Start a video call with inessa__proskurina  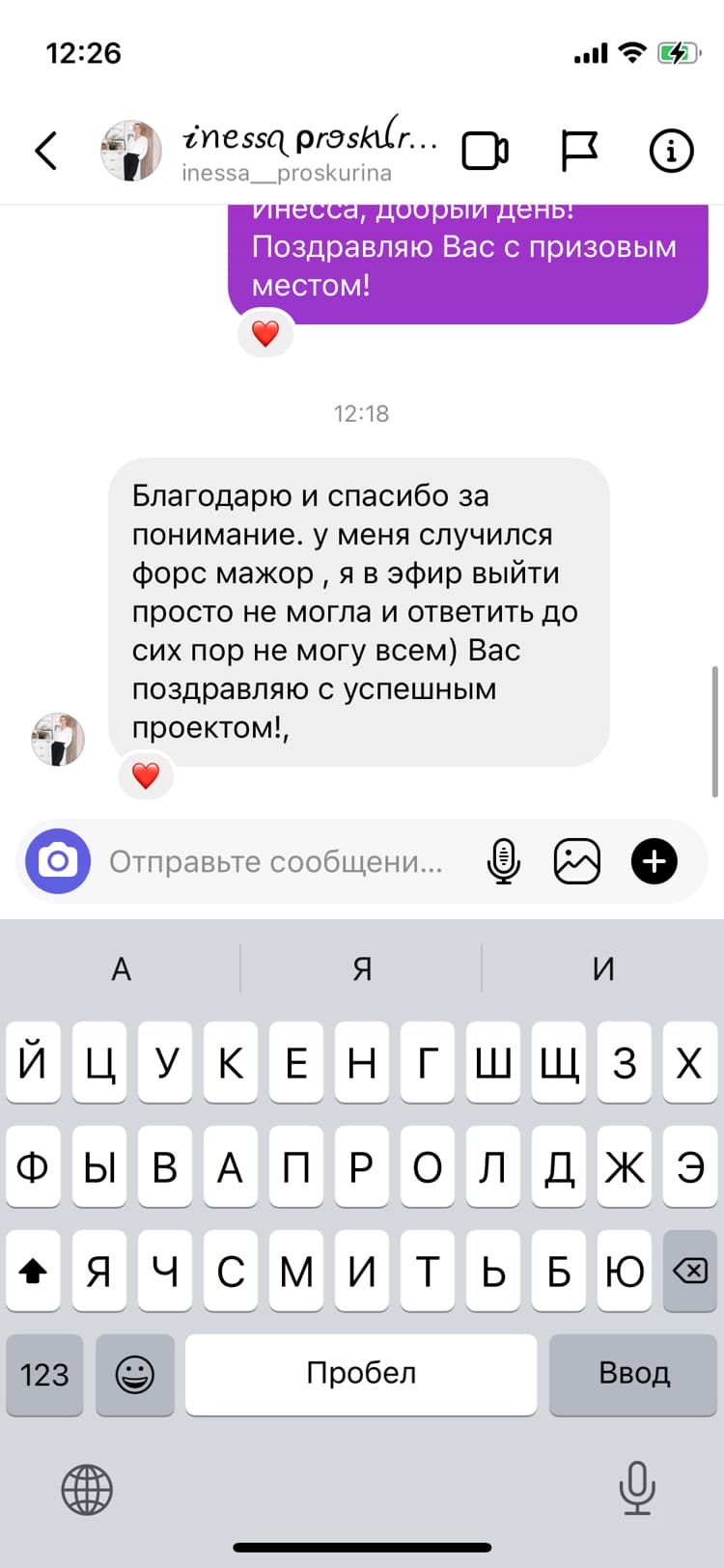[485, 151]
